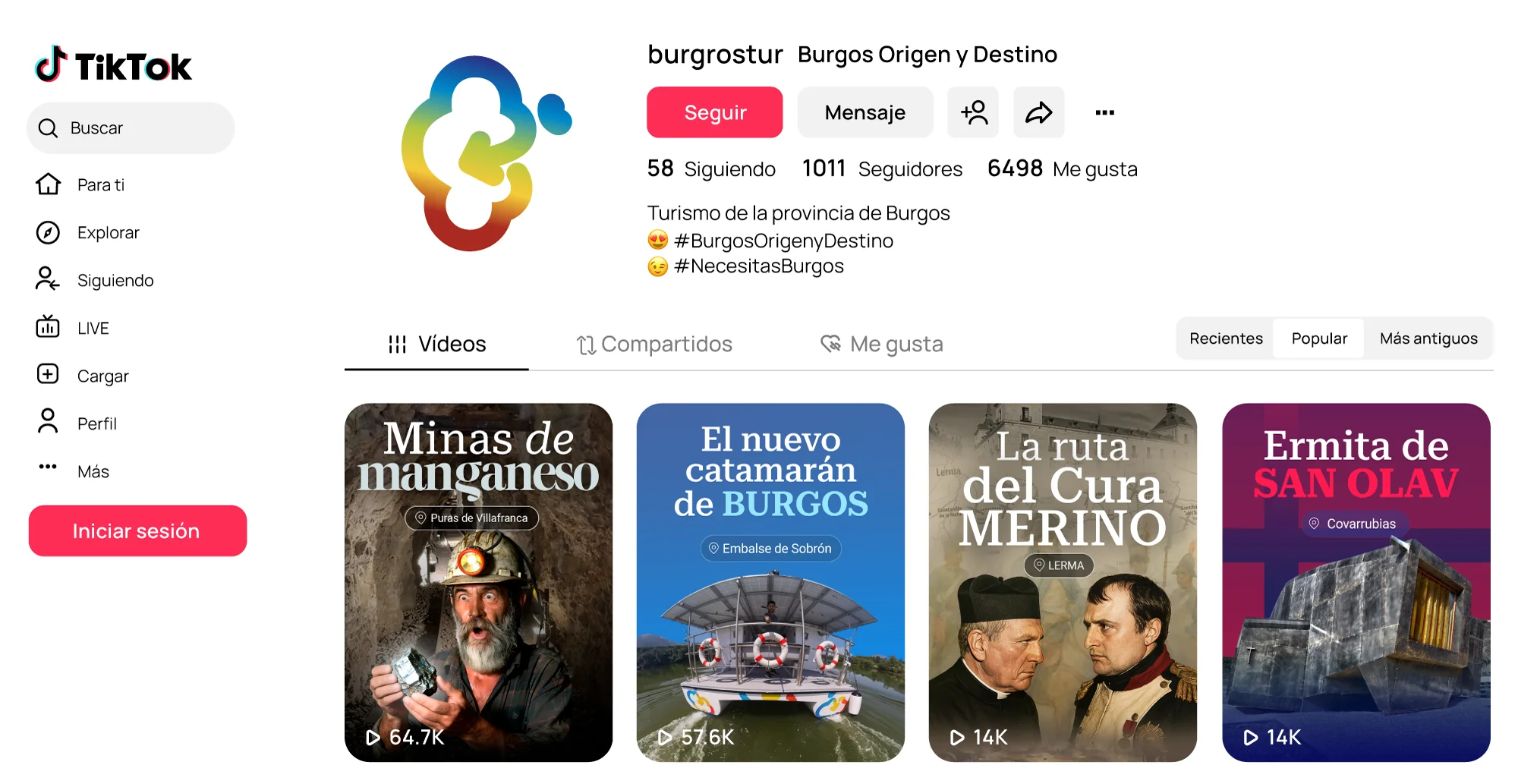
Task: Sort videos by Recientes
Action: [1226, 338]
